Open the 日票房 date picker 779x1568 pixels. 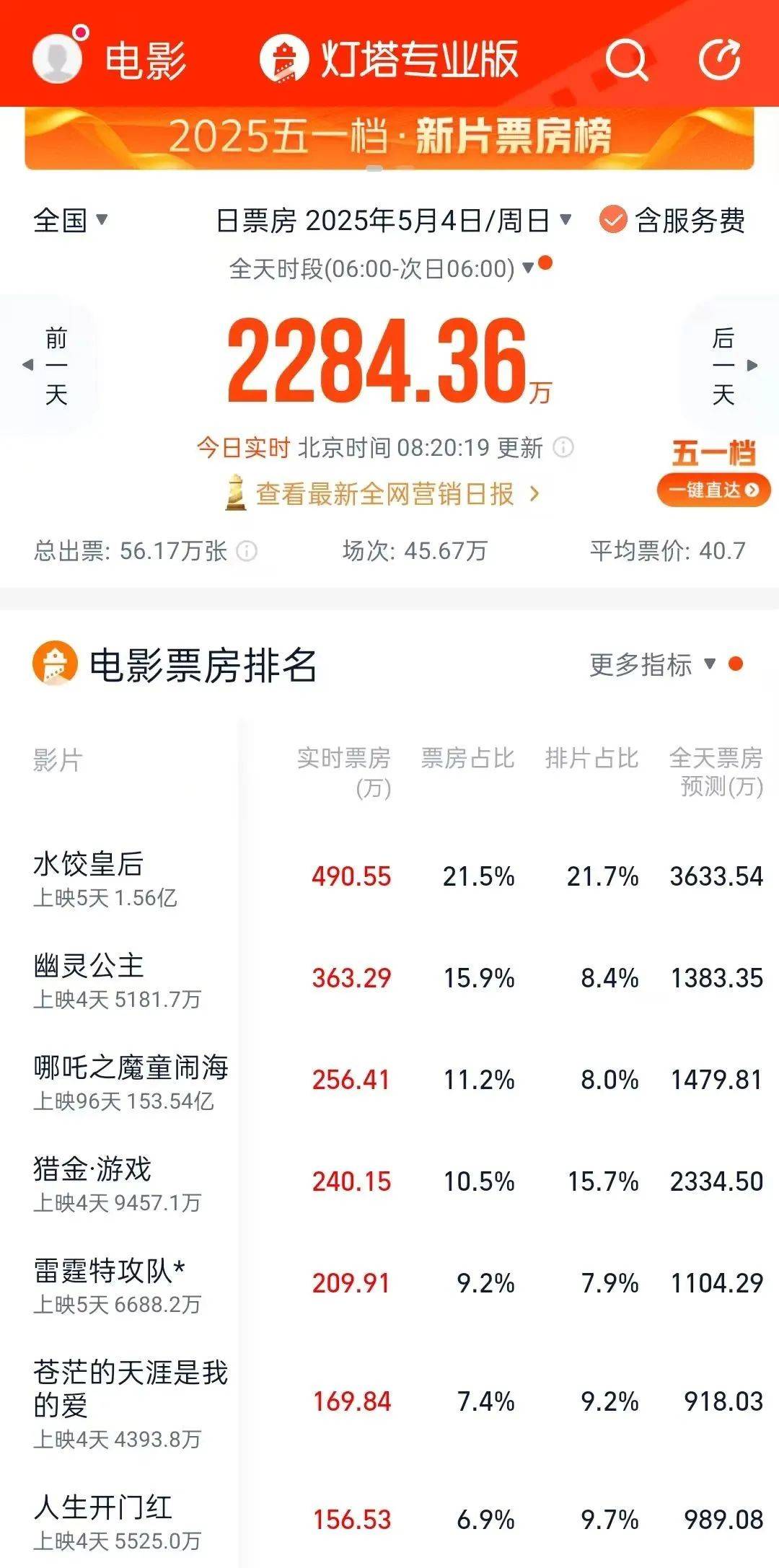click(394, 221)
